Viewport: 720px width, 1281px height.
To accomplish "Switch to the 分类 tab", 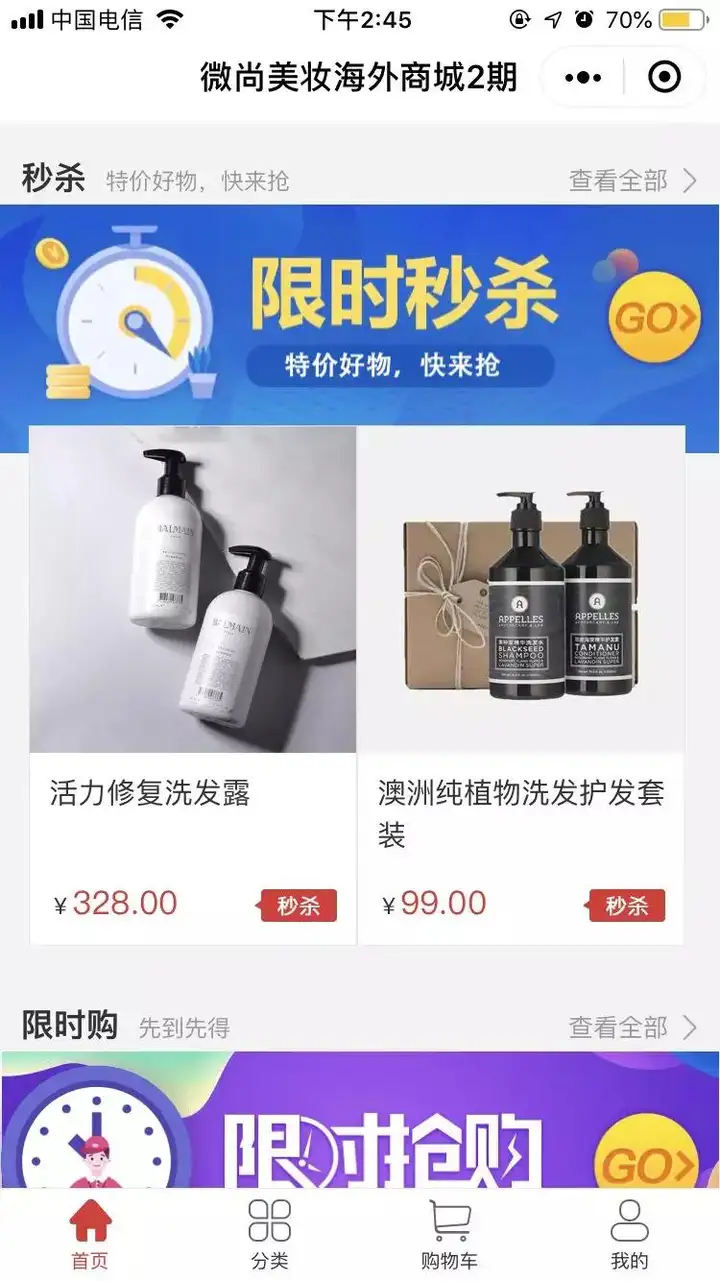I will point(269,1235).
